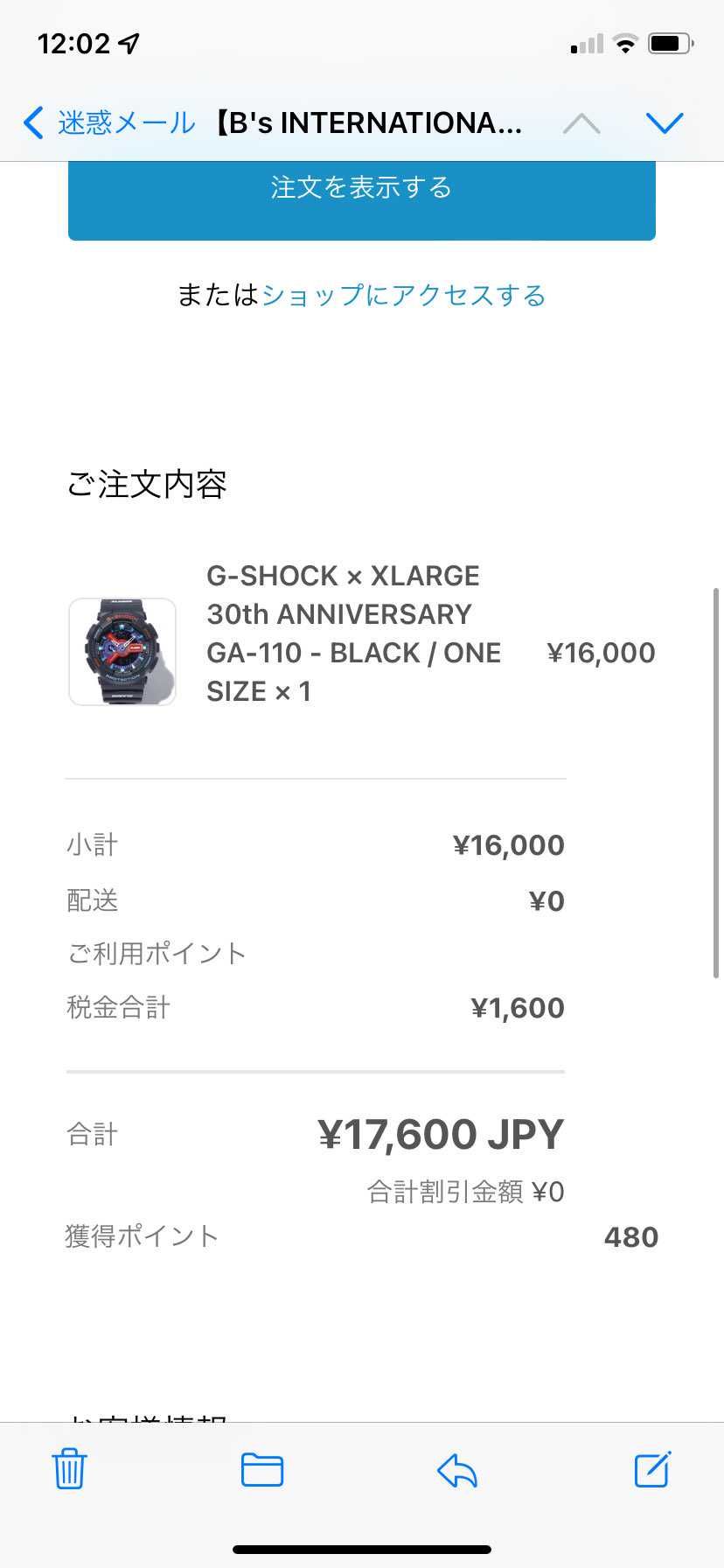The image size is (724, 1568).
Task: Tap the back chevron beside 迷惑メール
Action: [32, 122]
